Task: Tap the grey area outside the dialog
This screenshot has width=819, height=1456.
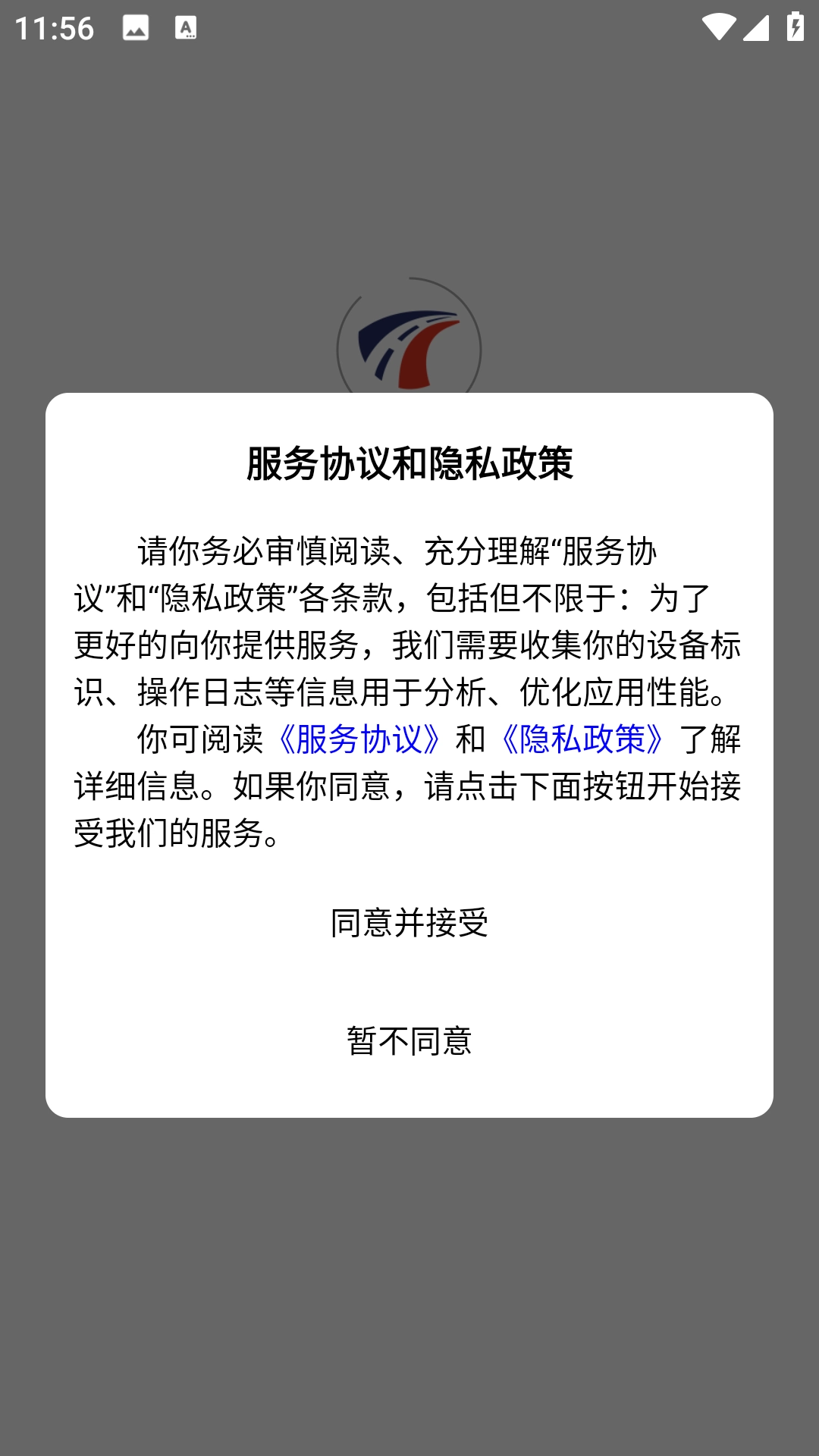Action: pyautogui.click(x=409, y=1289)
